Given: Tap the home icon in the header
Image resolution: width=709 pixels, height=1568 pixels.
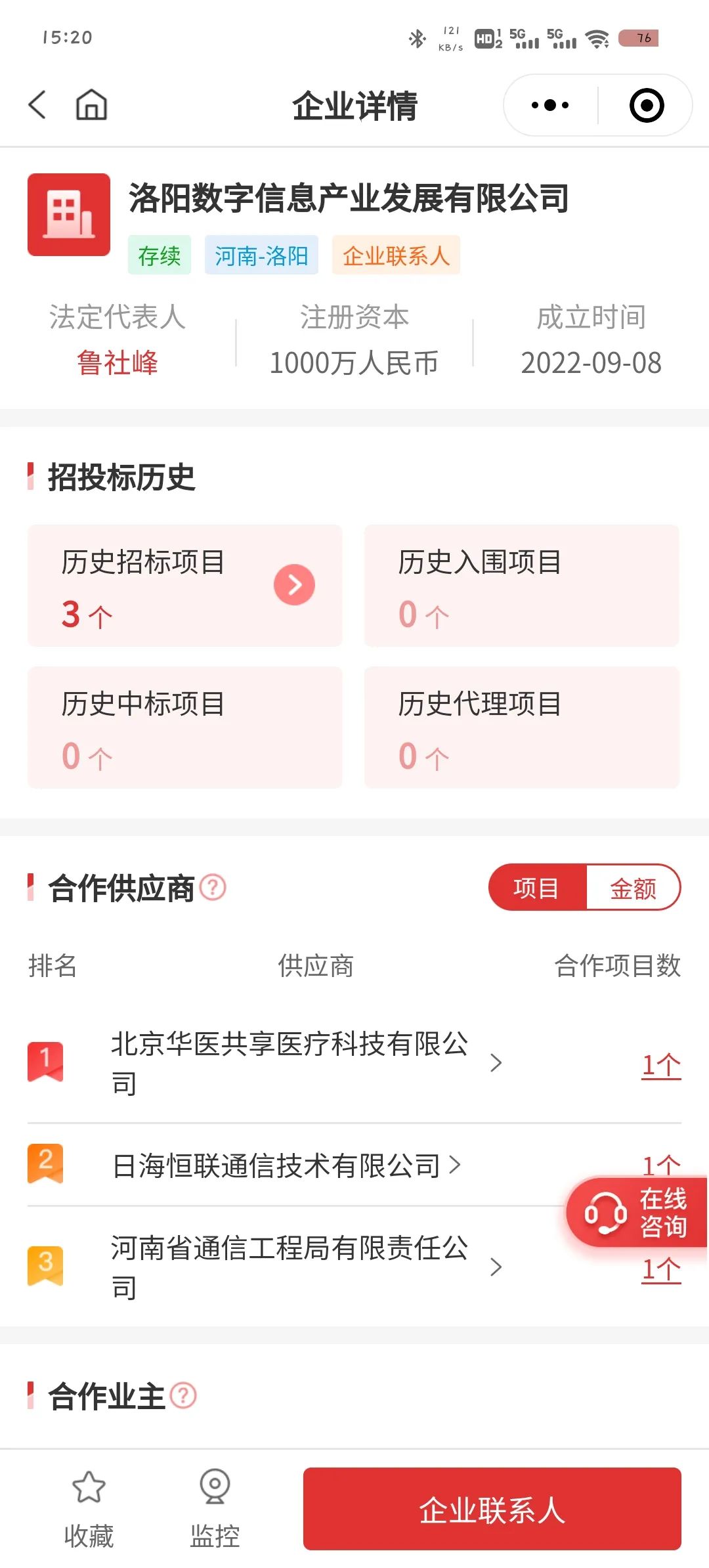Looking at the screenshot, I should coord(91,104).
